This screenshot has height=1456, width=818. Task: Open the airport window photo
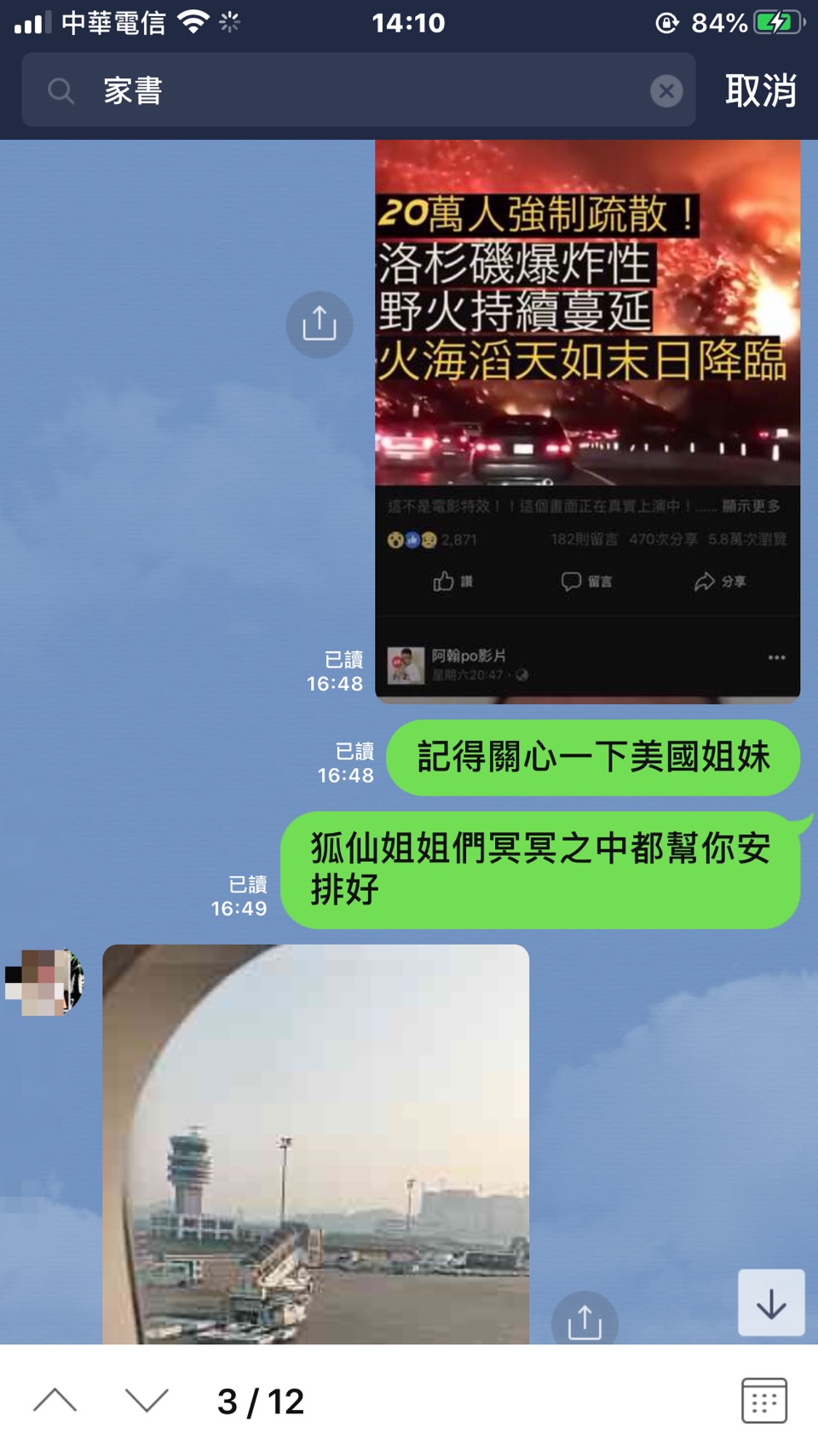pyautogui.click(x=315, y=1143)
